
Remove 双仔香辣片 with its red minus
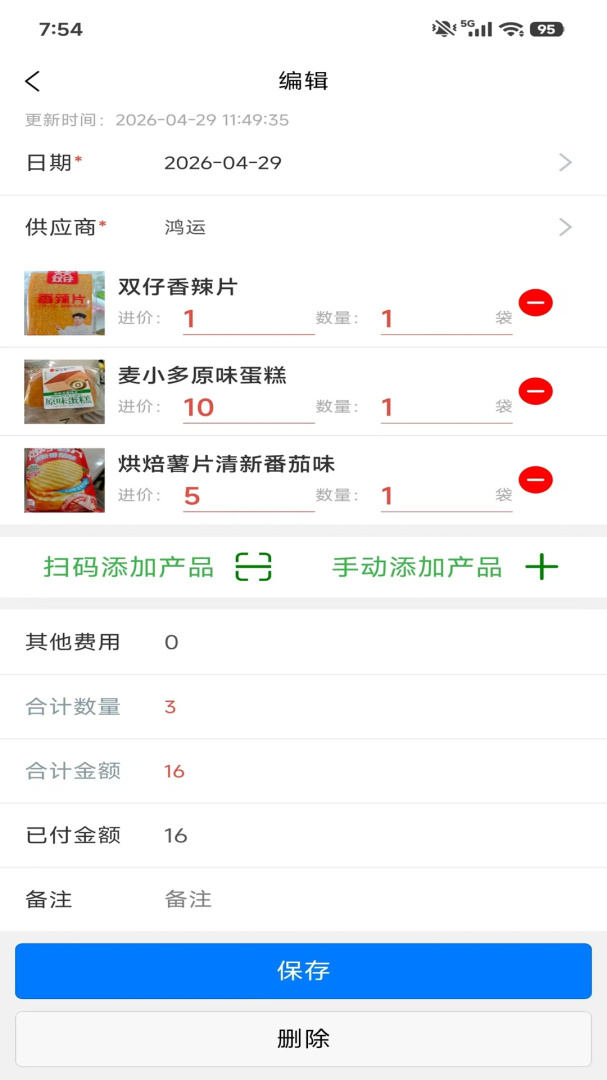[x=535, y=302]
